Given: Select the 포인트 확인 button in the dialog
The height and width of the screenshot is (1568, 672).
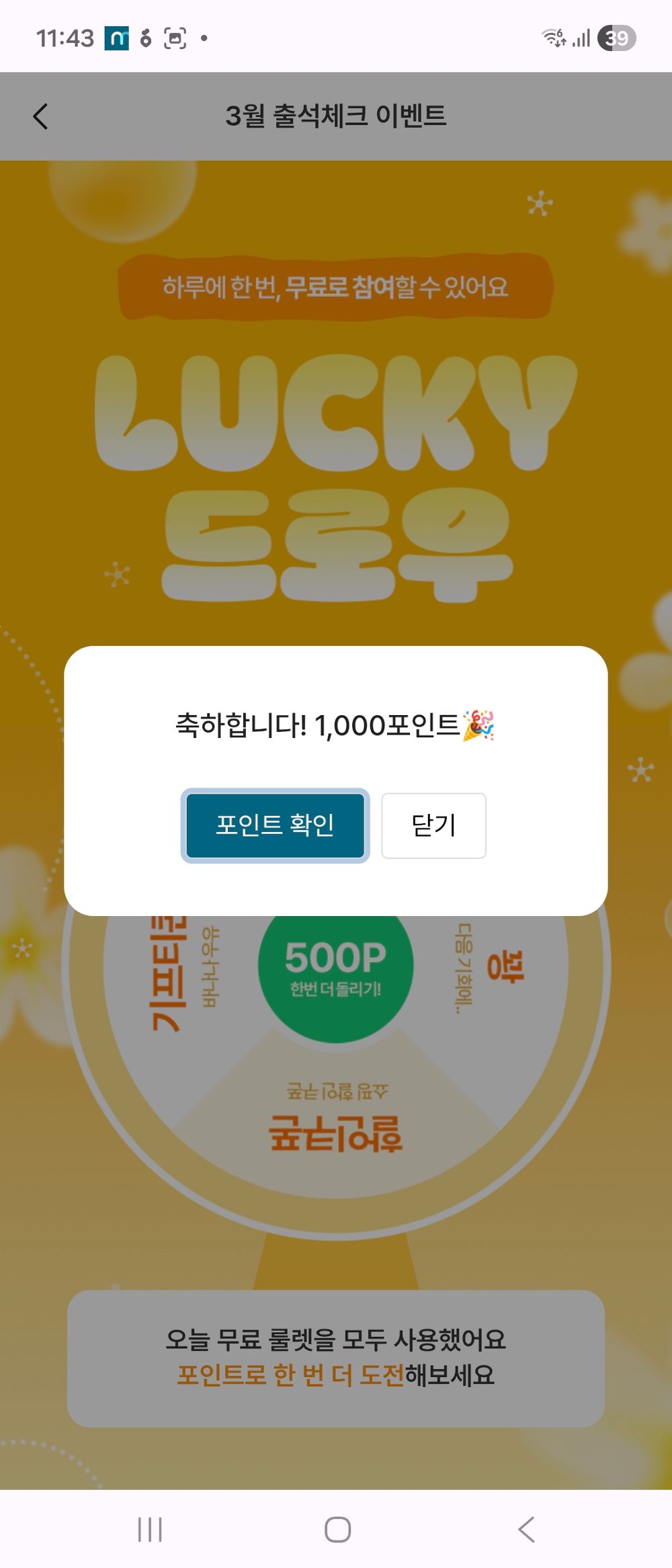Looking at the screenshot, I should (275, 827).
